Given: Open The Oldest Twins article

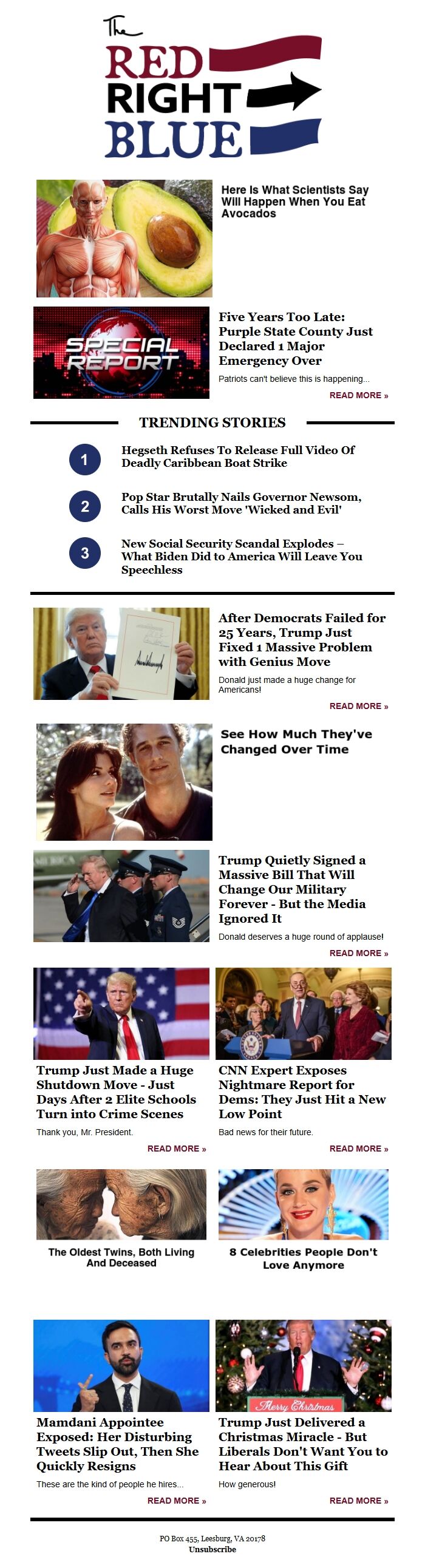Looking at the screenshot, I should click(121, 1258).
